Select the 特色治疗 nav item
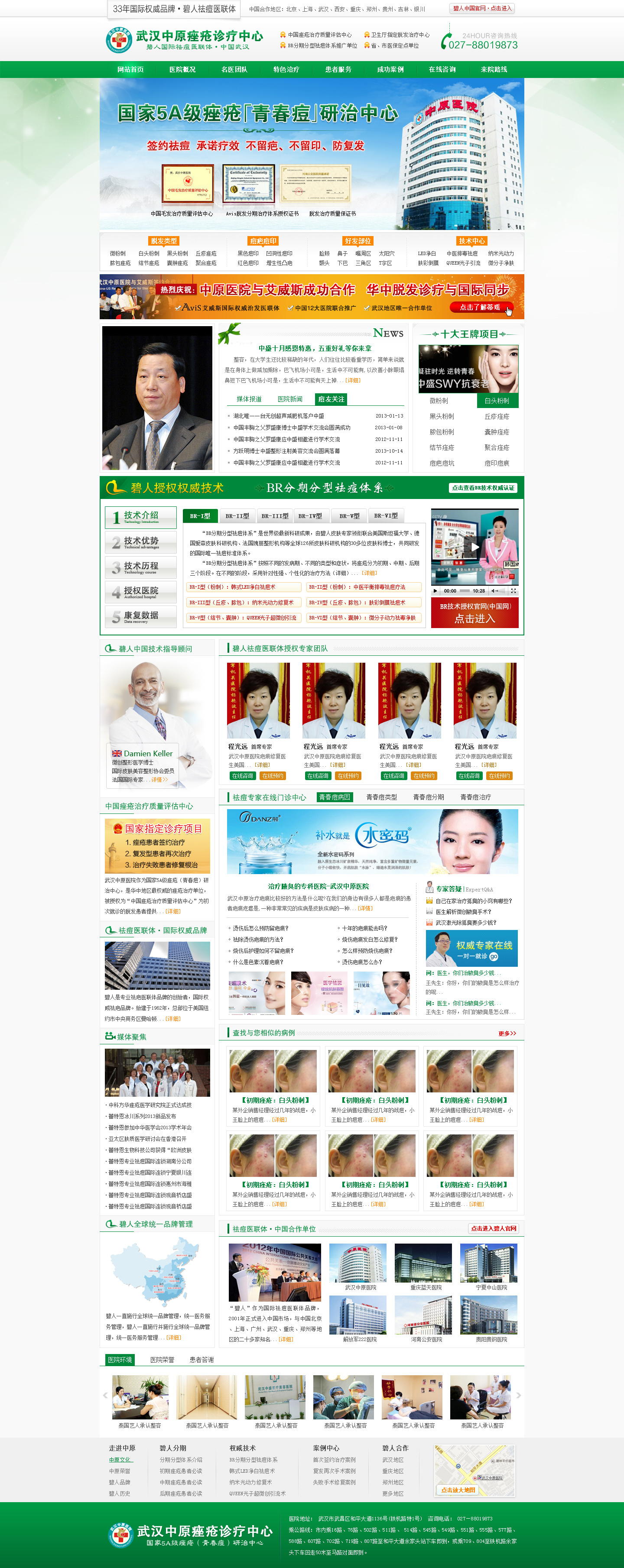The image size is (624, 1568). [286, 69]
